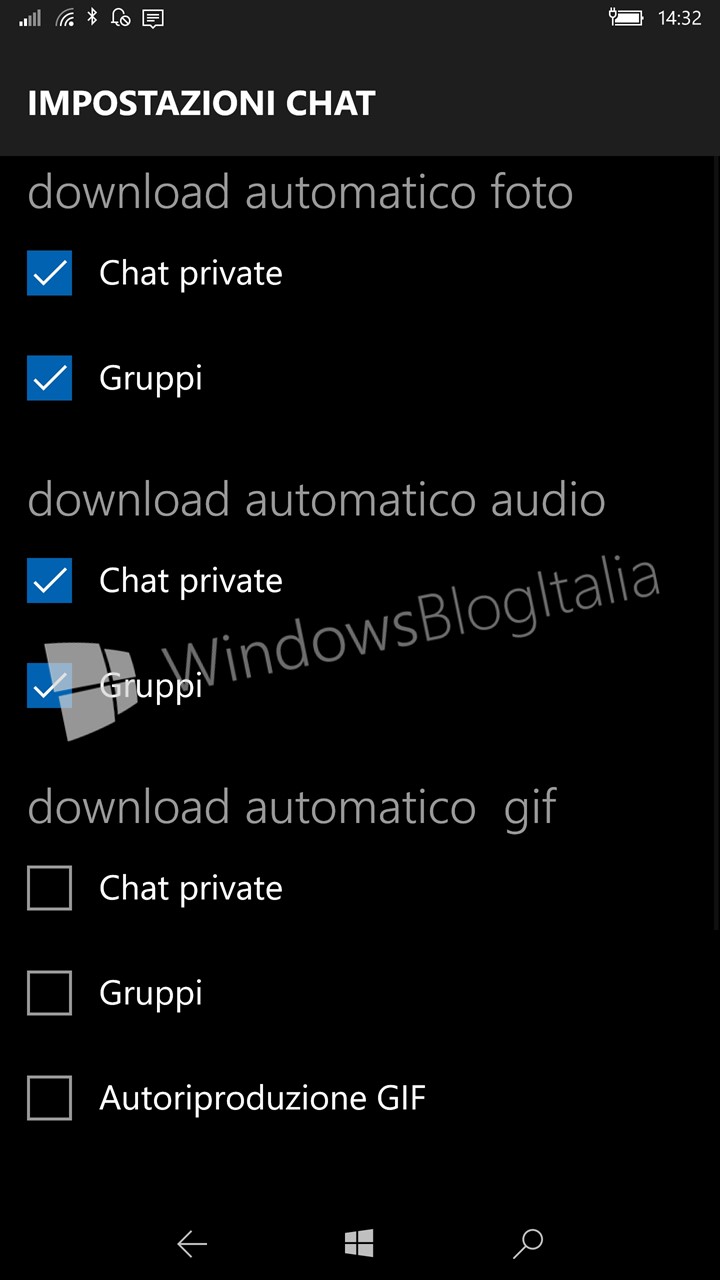Open search from the navigation bar
This screenshot has height=1280, width=720.
527,1243
